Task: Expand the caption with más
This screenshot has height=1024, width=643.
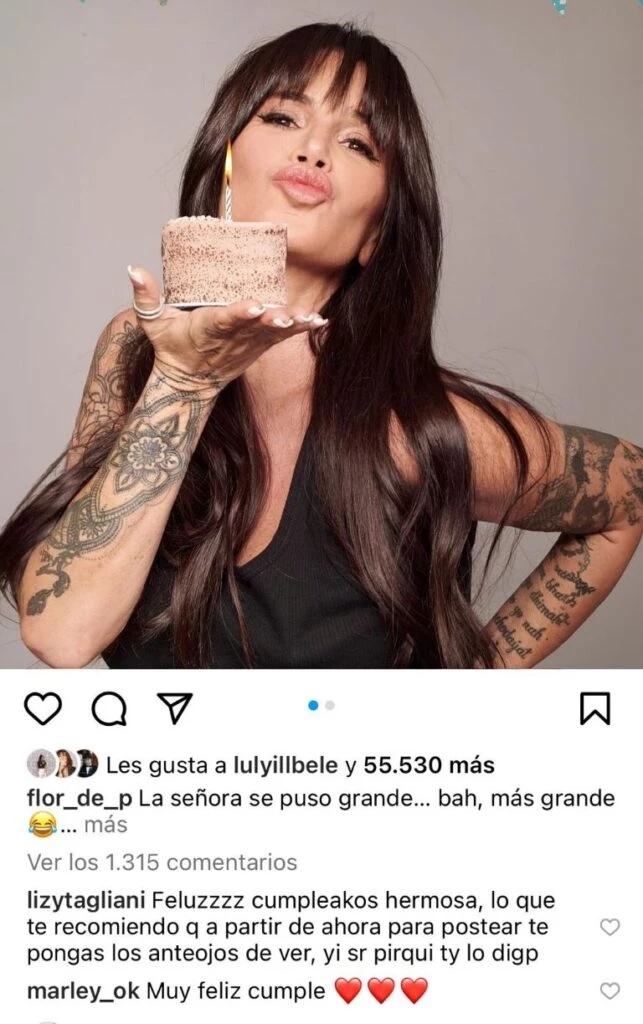Action: 105,825
